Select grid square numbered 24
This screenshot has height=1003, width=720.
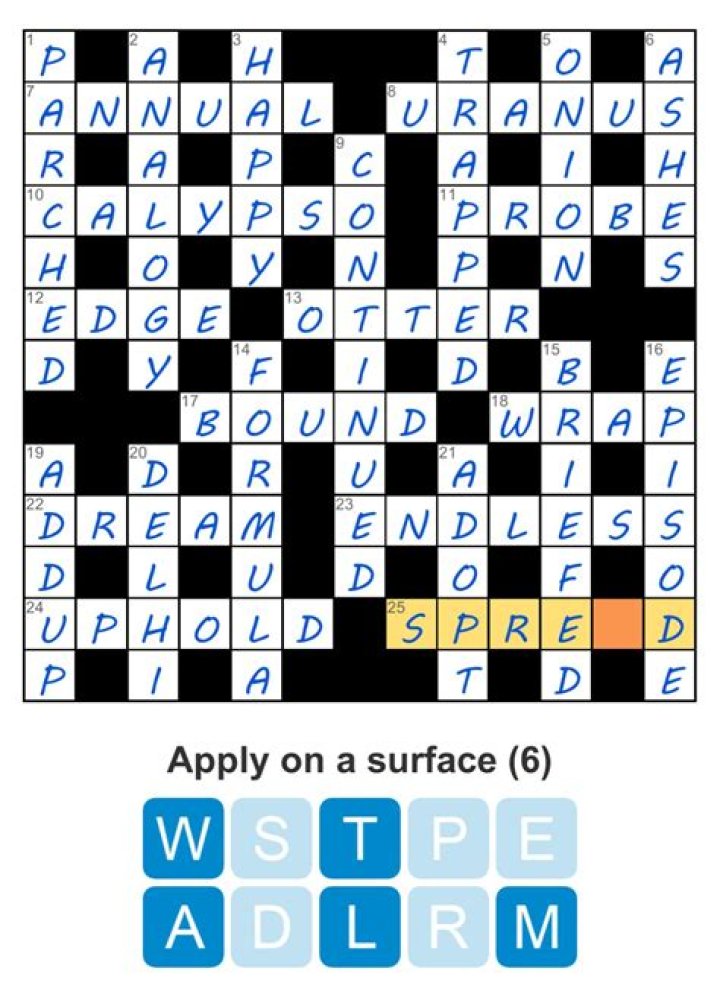(50, 624)
